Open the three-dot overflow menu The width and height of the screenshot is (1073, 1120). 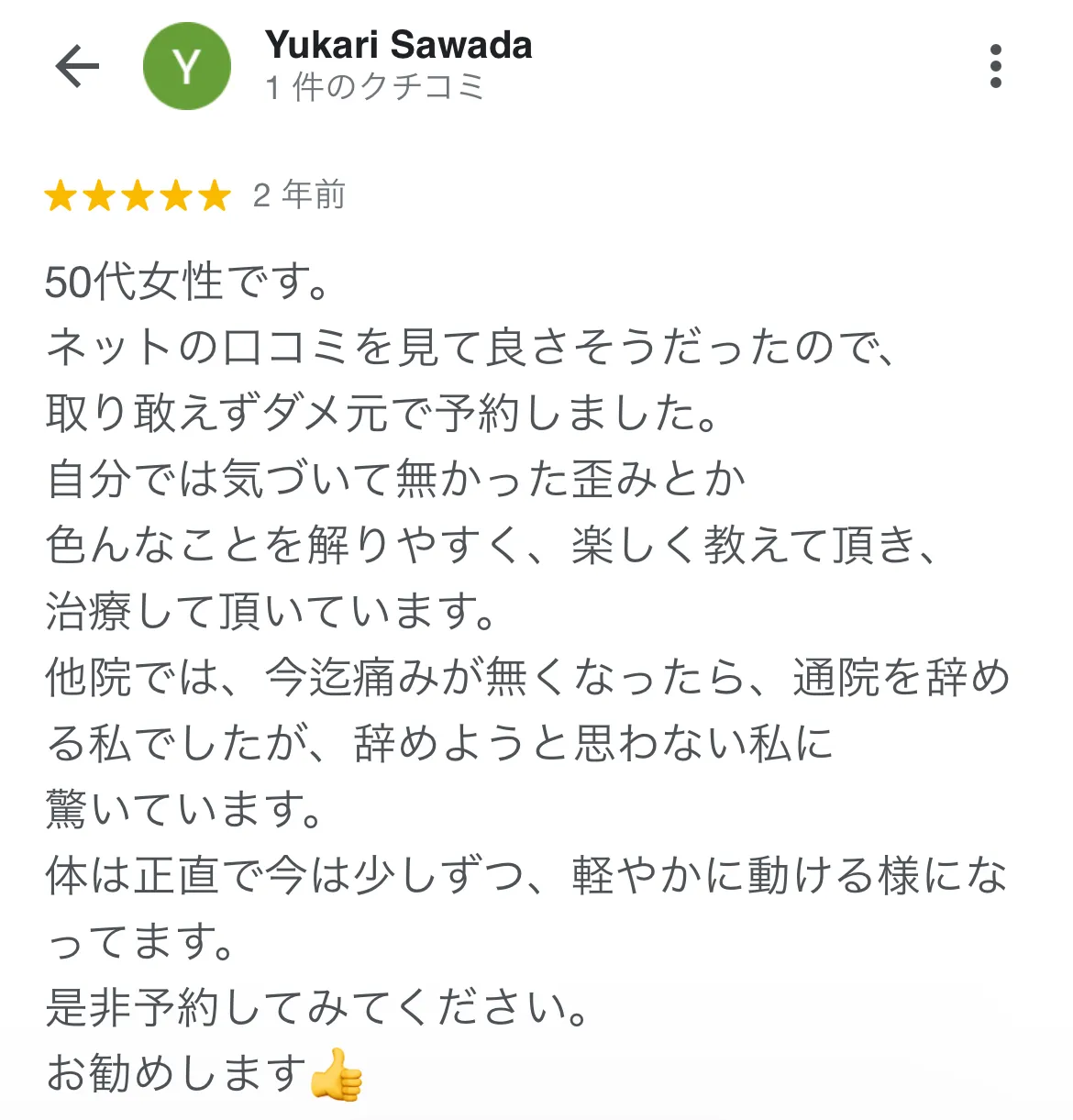click(x=995, y=66)
